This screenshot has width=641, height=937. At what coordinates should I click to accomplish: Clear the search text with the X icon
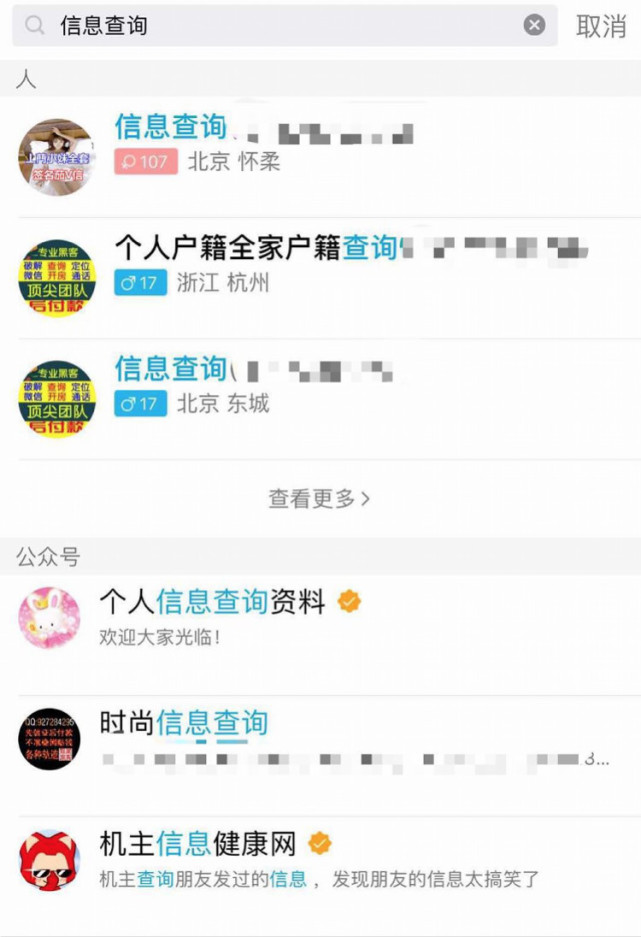coord(535,26)
